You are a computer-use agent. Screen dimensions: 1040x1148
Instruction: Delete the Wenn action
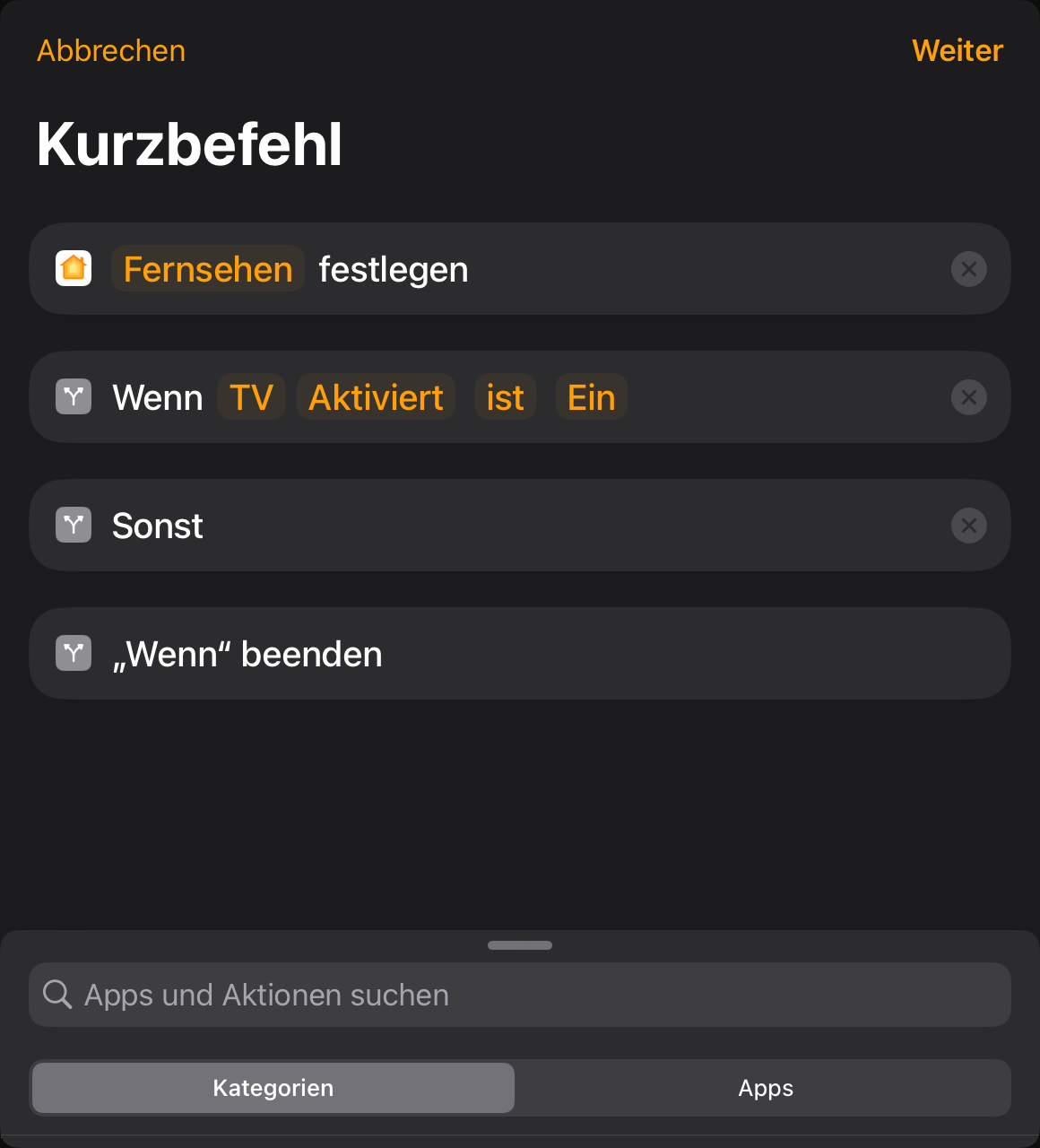(968, 397)
